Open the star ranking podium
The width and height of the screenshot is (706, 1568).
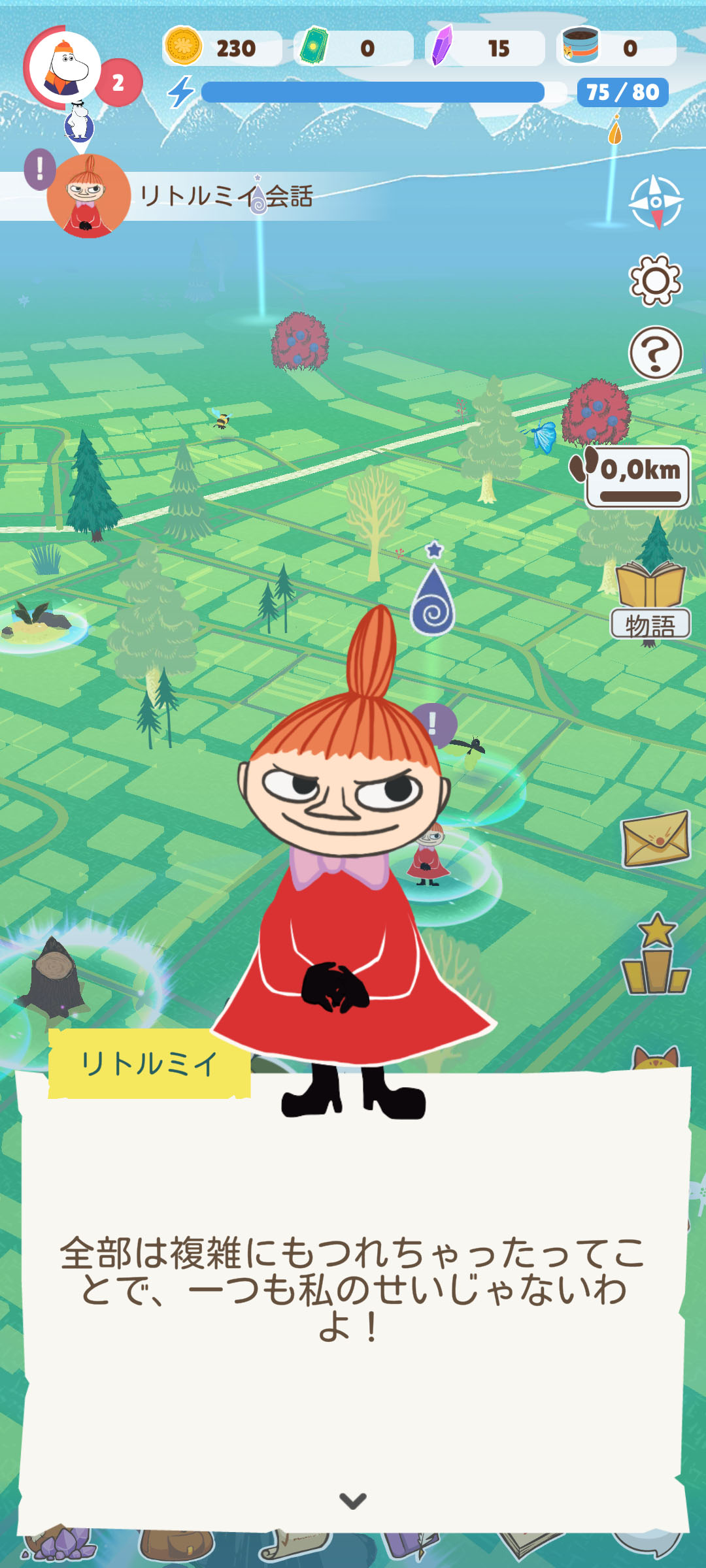click(656, 956)
